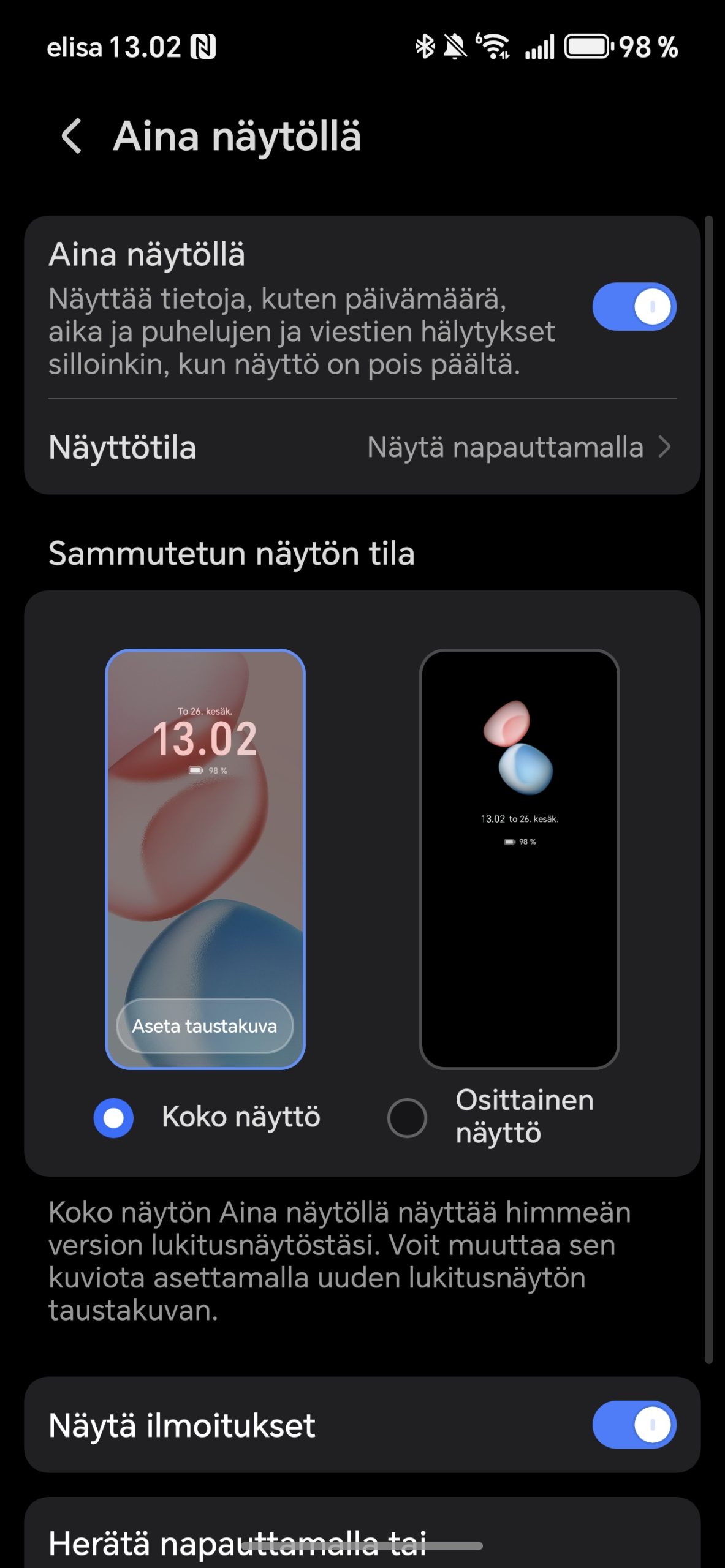
Task: Pick the partial-screen black preview thumbnail
Action: point(519,859)
